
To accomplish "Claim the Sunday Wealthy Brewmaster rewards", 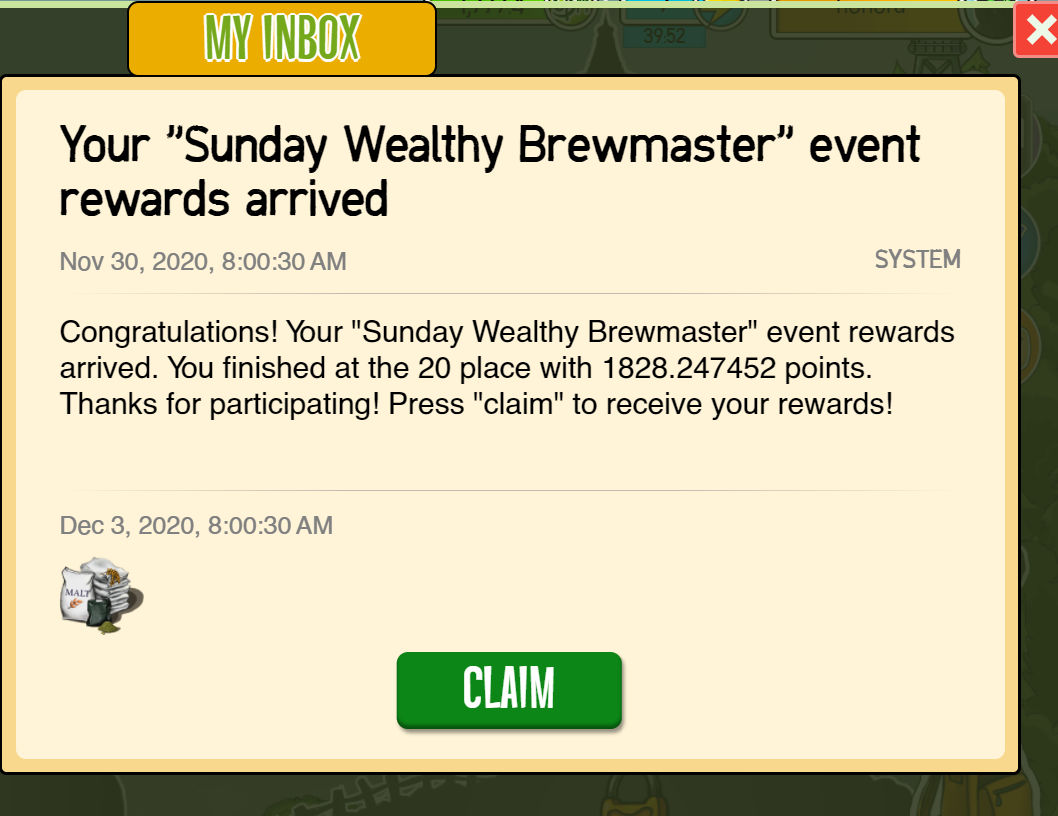I will pos(509,690).
